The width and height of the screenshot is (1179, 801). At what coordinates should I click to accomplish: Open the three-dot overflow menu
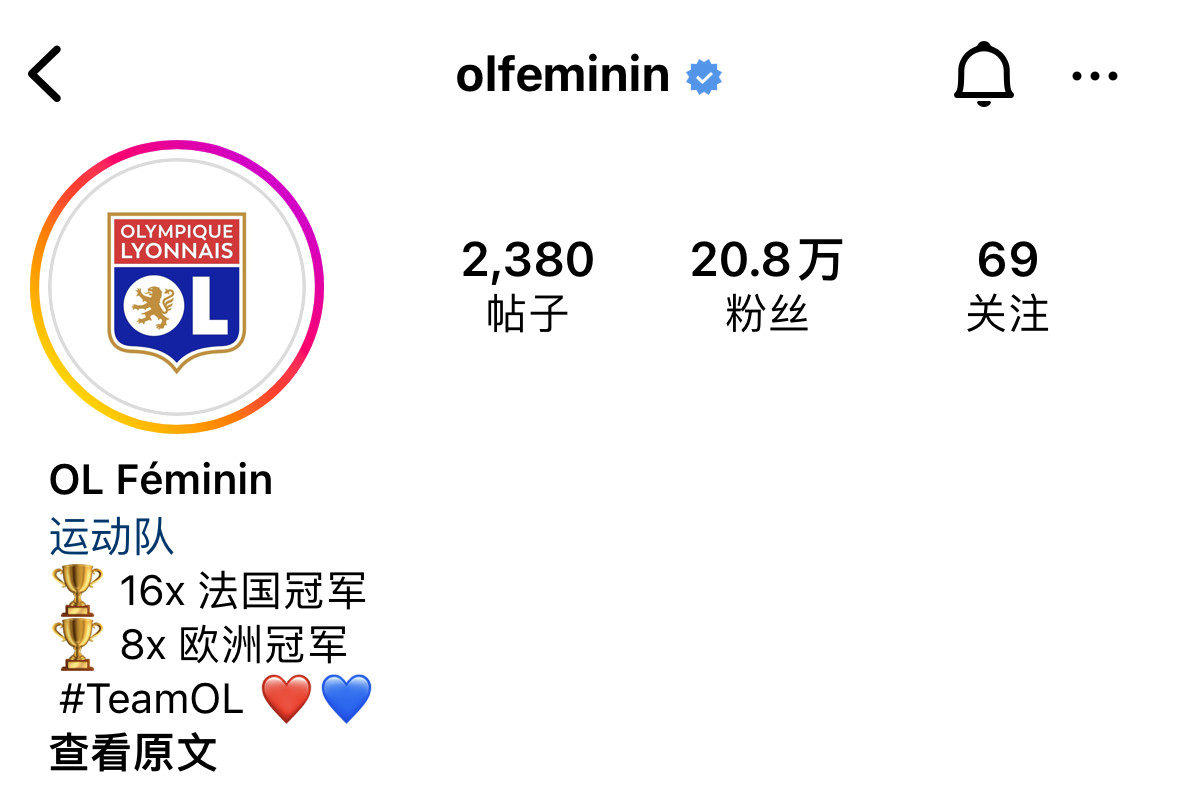1094,76
